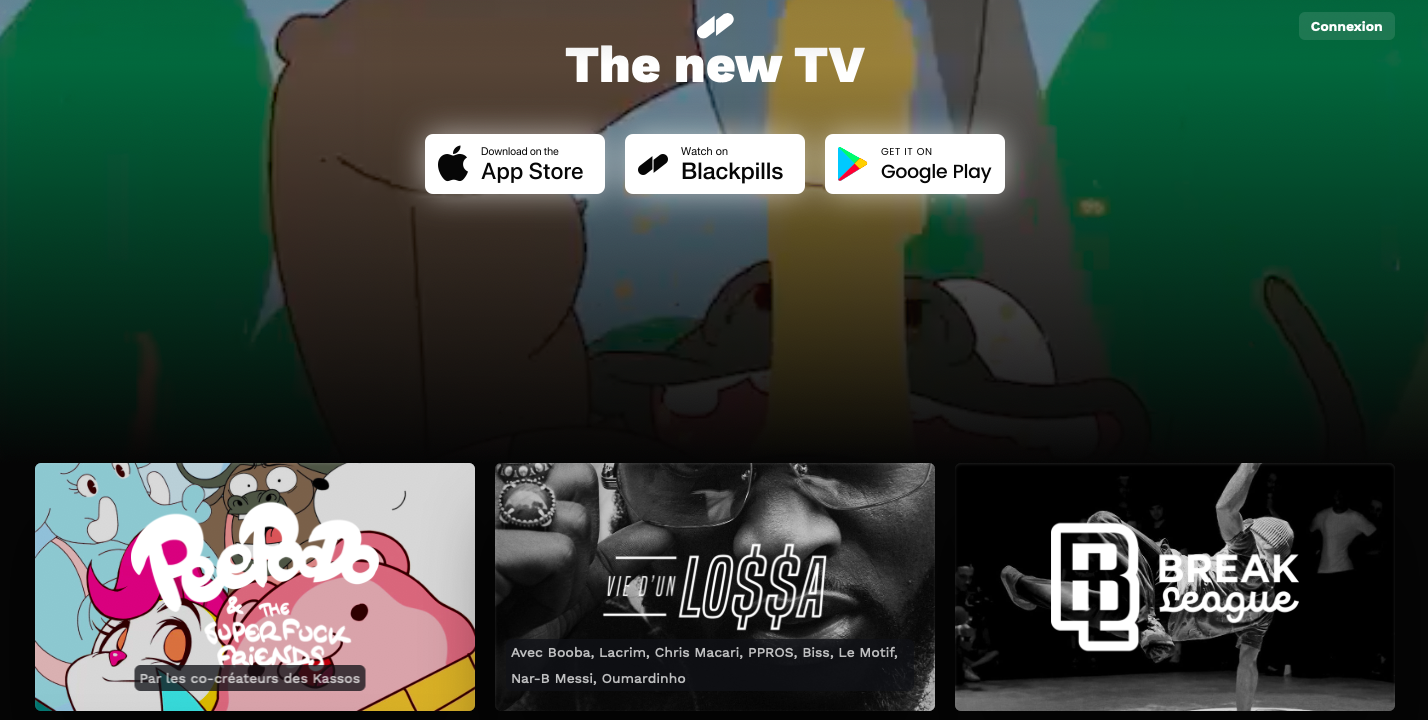Select Watch on Blackpills
The height and width of the screenshot is (720, 1428).
click(x=715, y=164)
